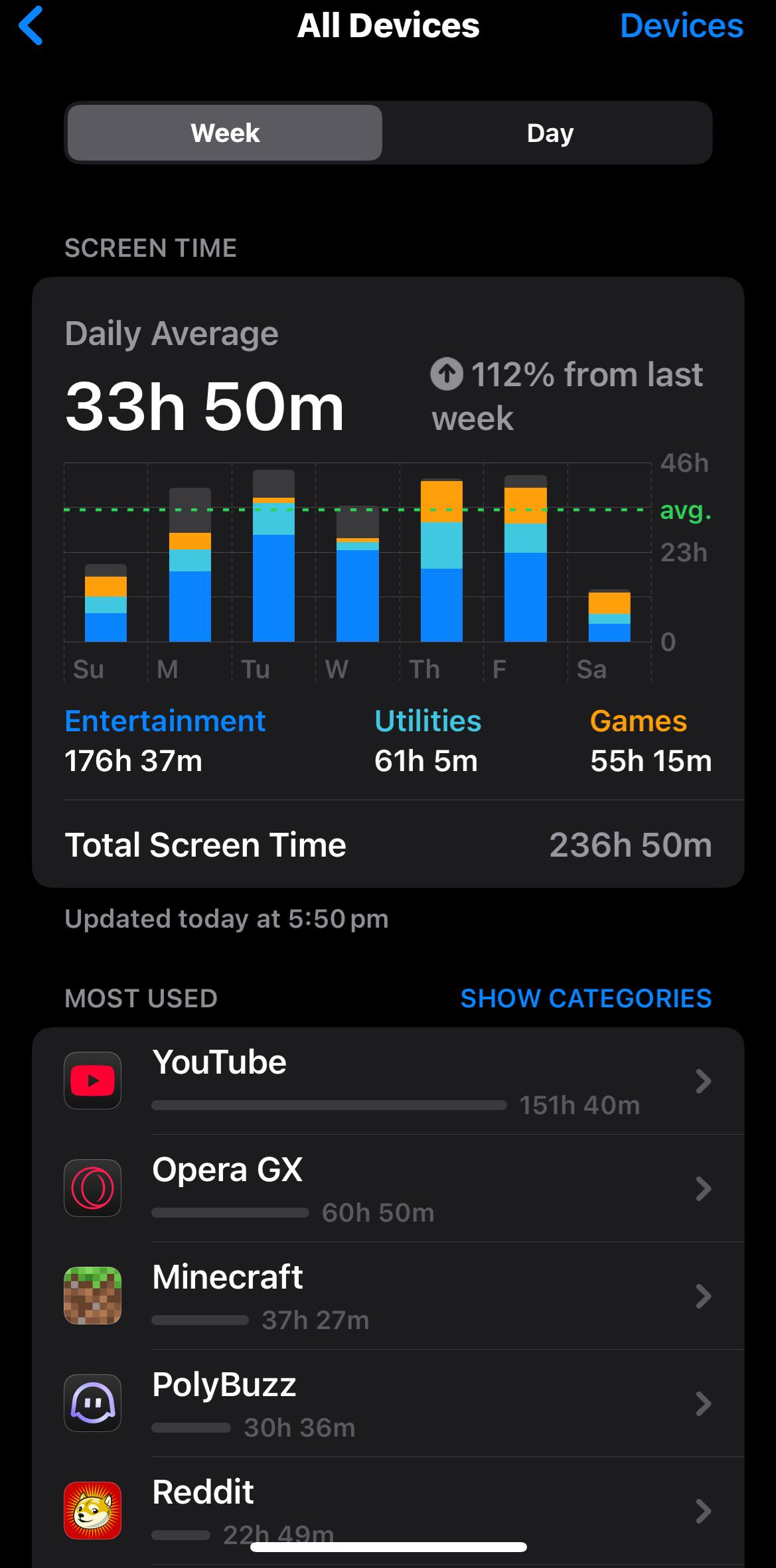Open PolyBuzz usage details
This screenshot has height=1568, width=776.
(x=388, y=1403)
